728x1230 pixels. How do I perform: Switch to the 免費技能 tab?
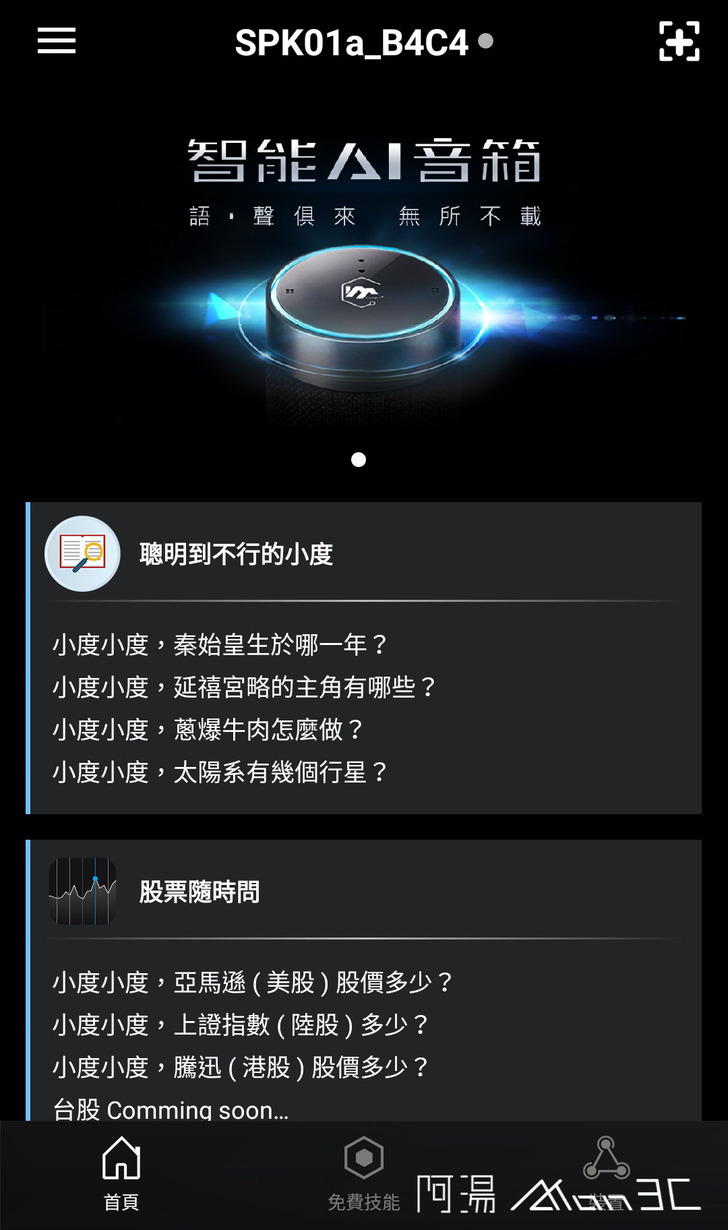pos(364,1175)
